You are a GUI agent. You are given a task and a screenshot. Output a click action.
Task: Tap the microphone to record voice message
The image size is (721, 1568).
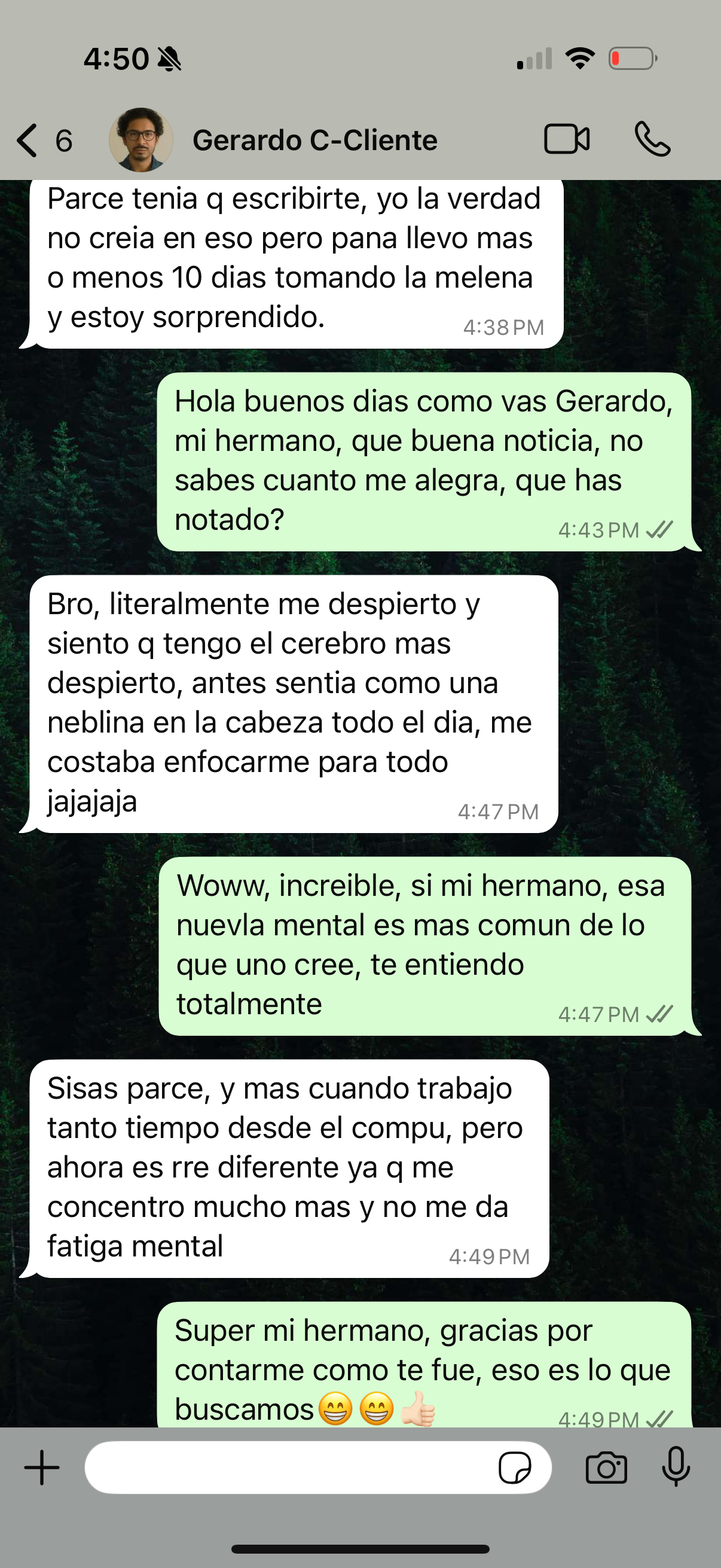tap(676, 1466)
